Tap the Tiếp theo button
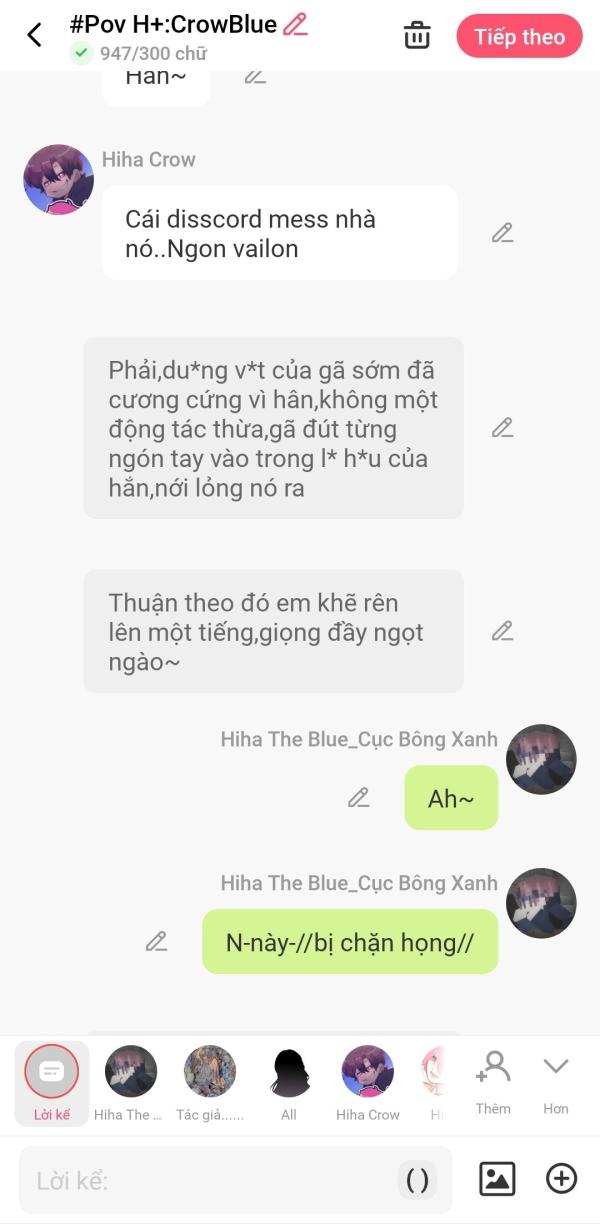Image resolution: width=600 pixels, height=1224 pixels. 519,37
